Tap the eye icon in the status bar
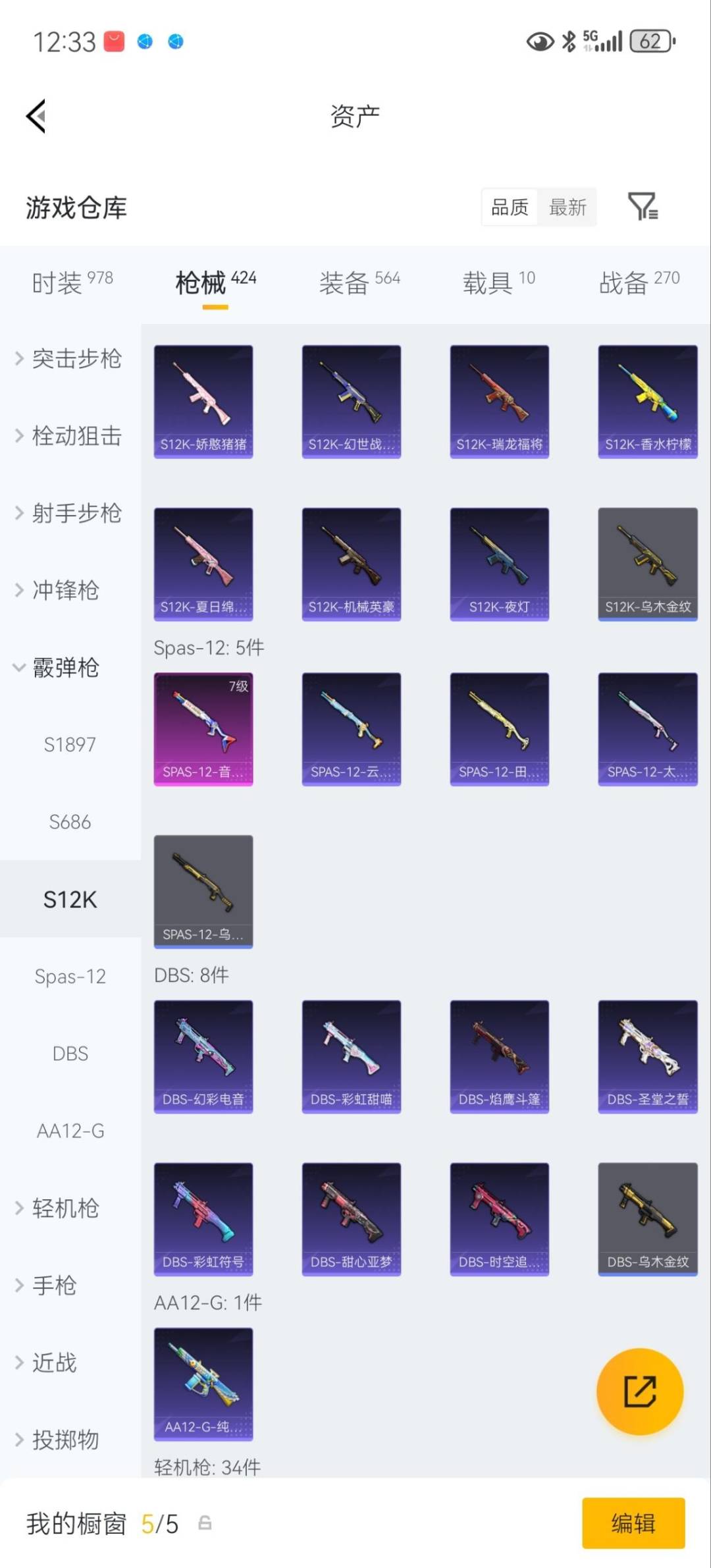The width and height of the screenshot is (711, 1568). [540, 42]
